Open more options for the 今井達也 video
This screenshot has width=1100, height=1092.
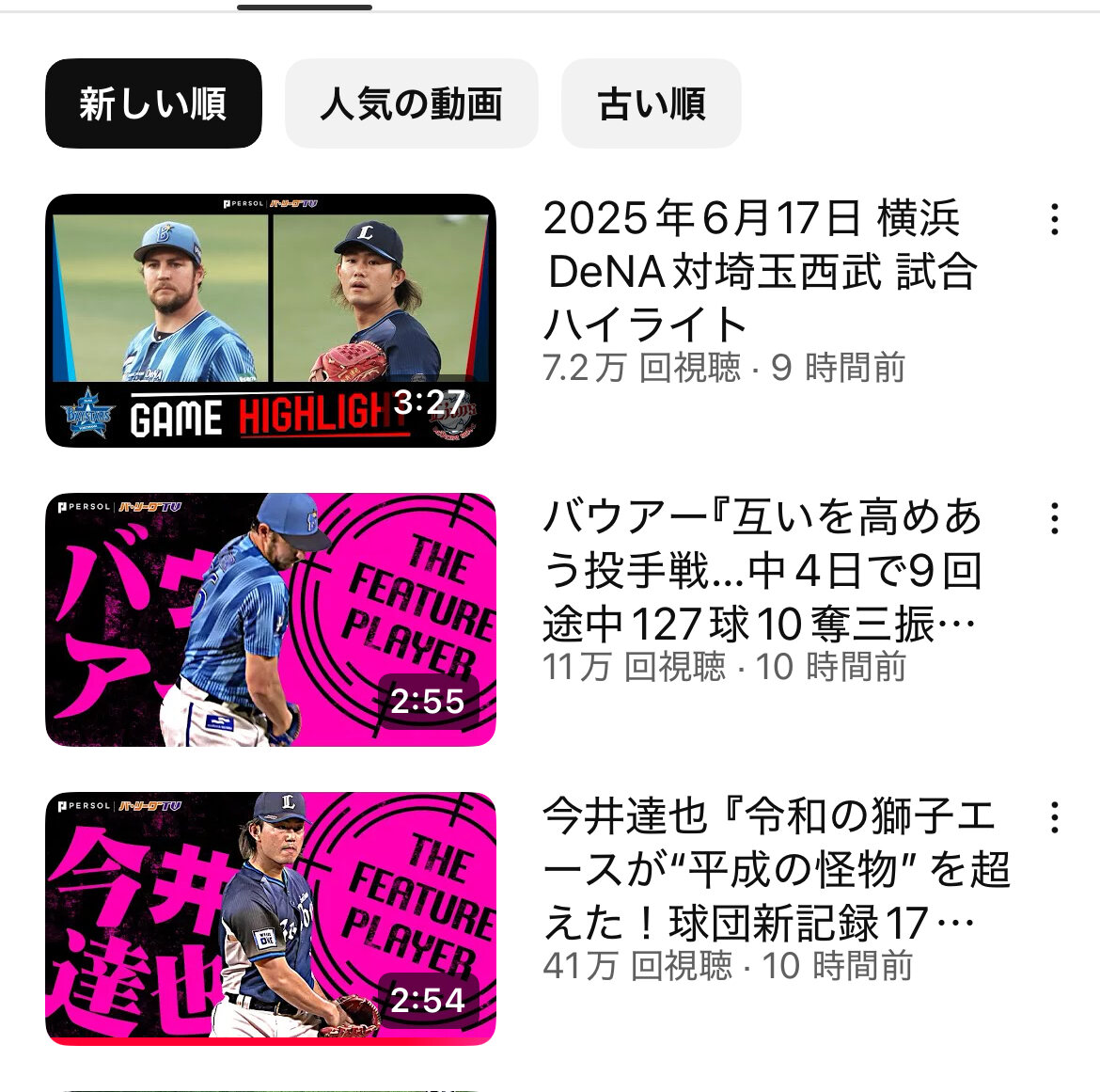pyautogui.click(x=1055, y=817)
